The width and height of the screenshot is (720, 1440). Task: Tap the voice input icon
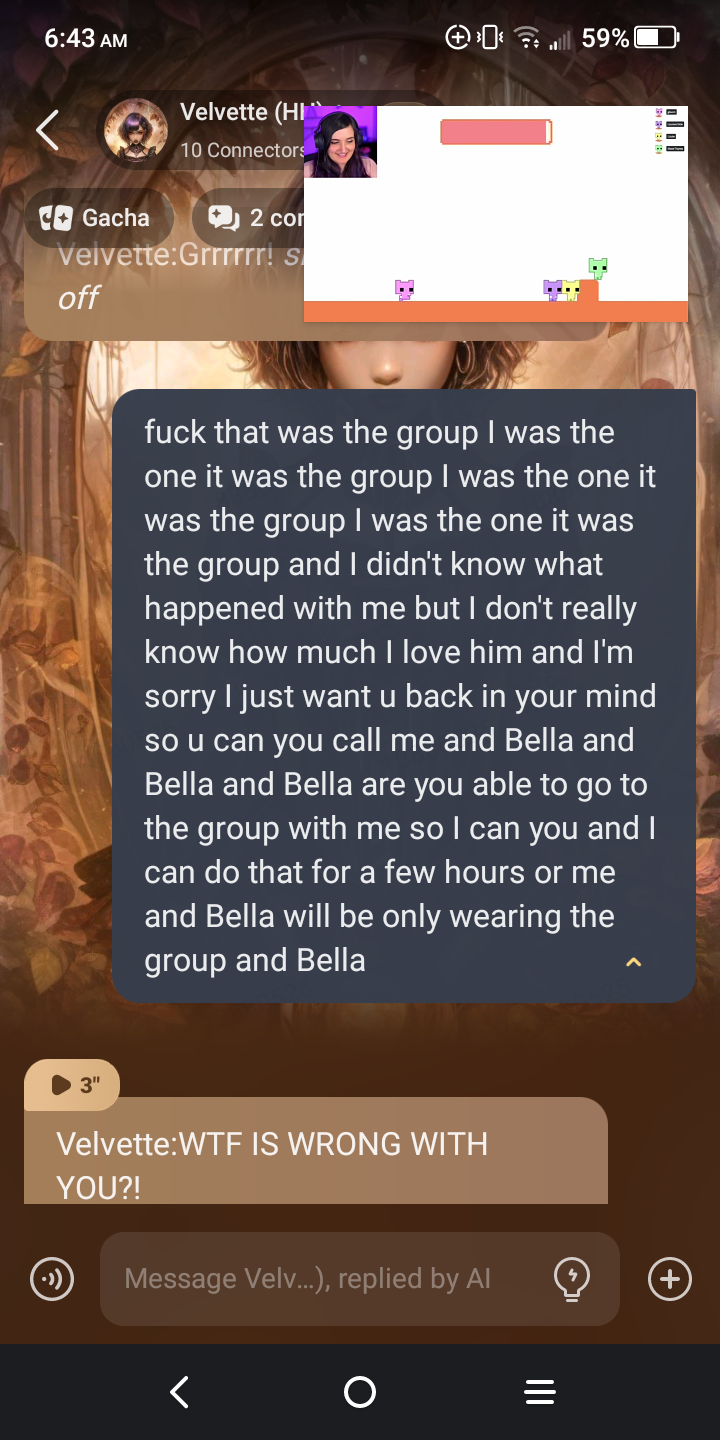pyautogui.click(x=52, y=1279)
